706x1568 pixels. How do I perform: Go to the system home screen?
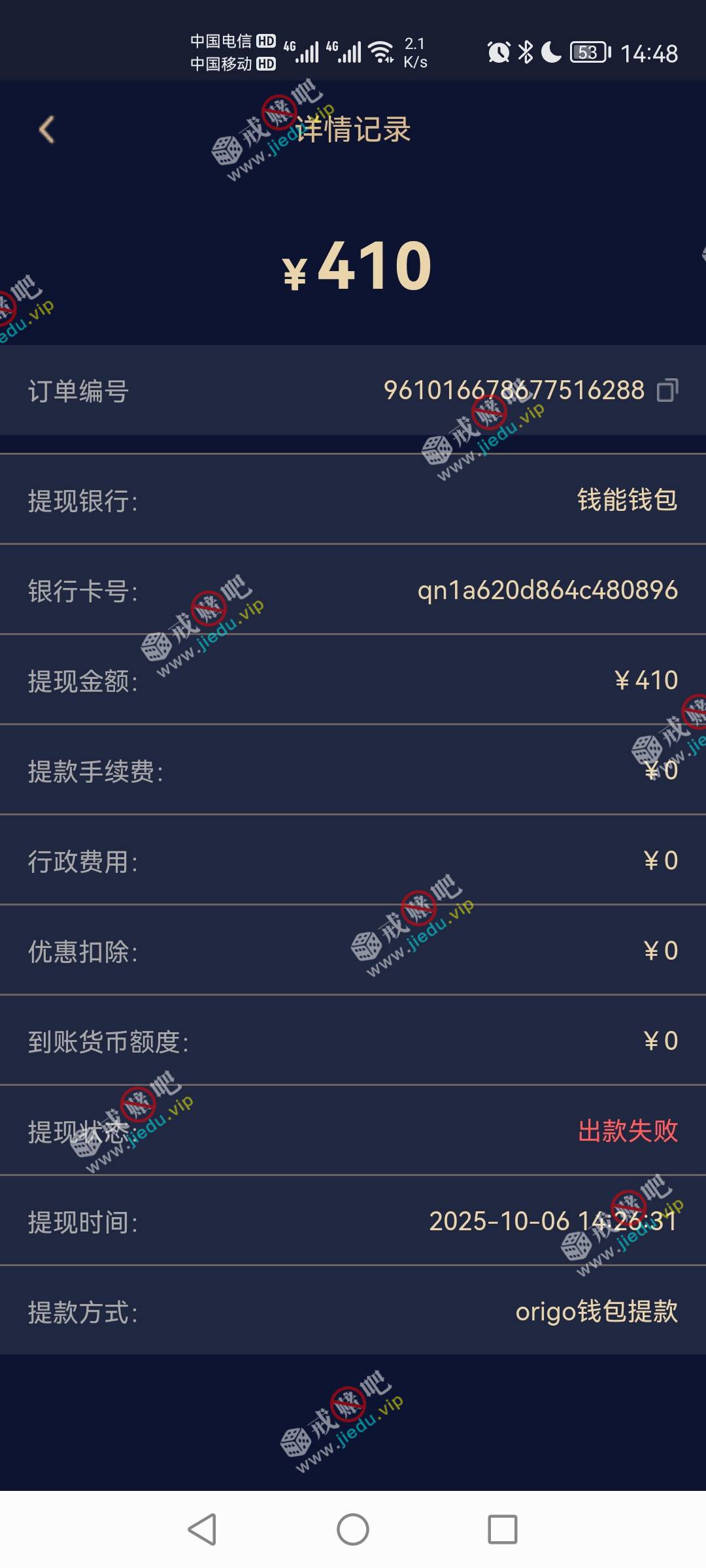(x=353, y=1529)
